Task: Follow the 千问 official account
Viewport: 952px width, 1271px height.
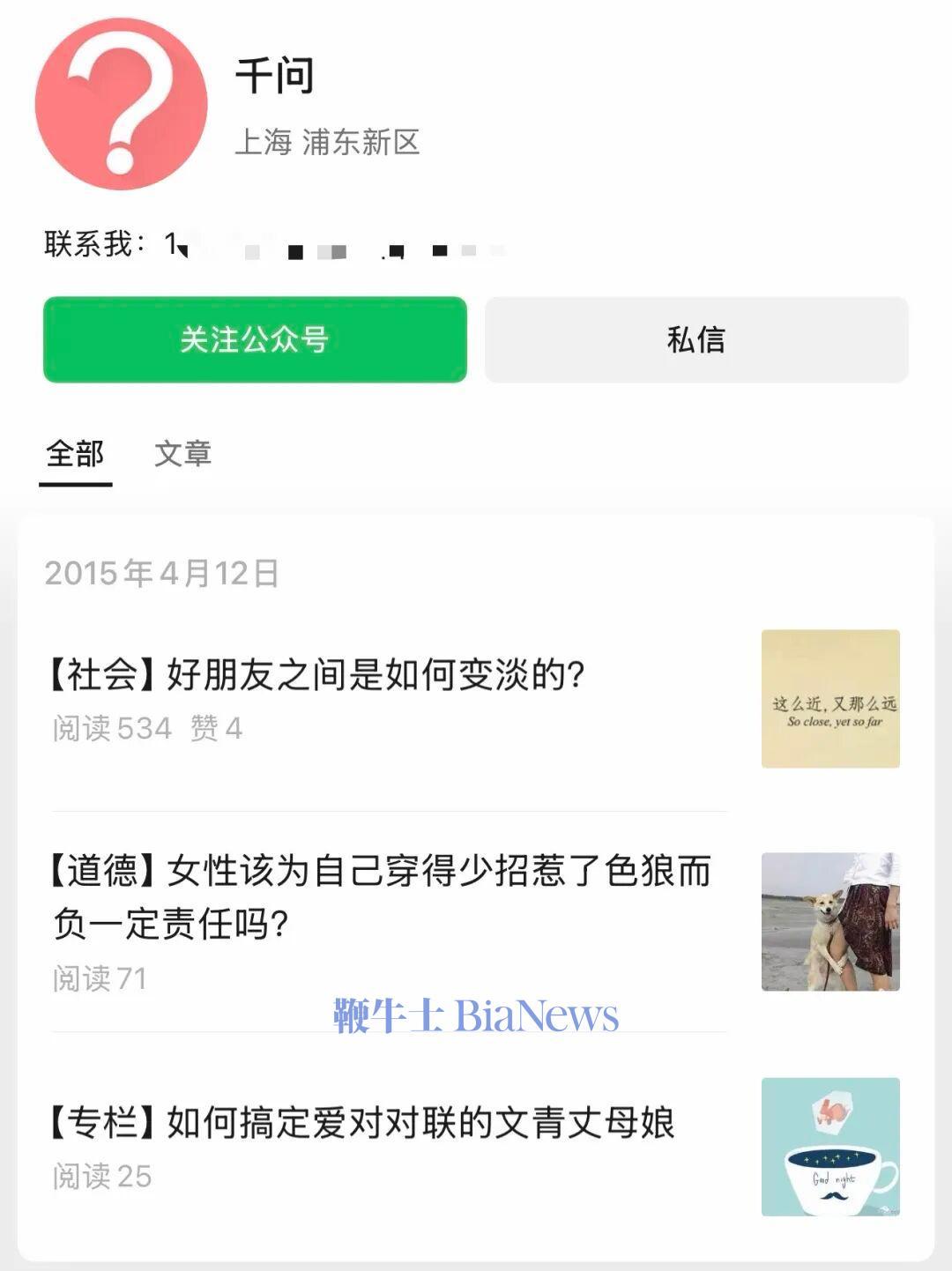Action: 255,339
